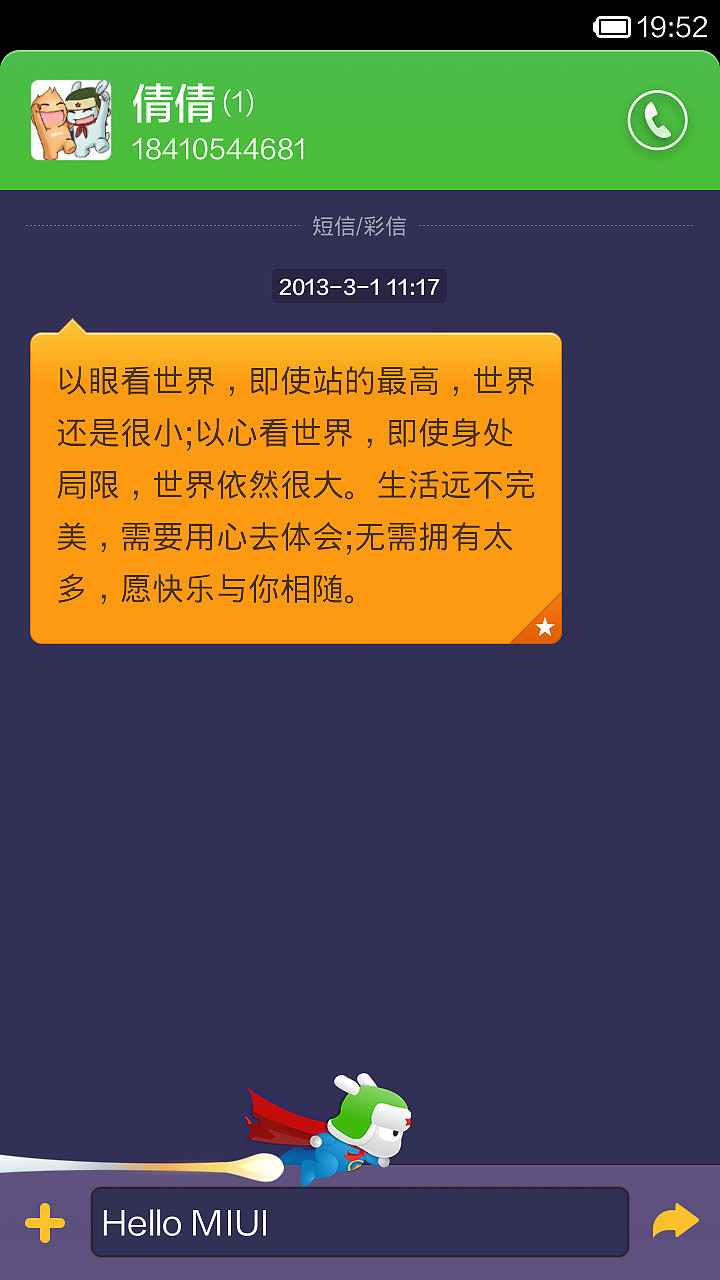Image resolution: width=720 pixels, height=1280 pixels.
Task: Tap the clock showing 19:52
Action: 675,26
